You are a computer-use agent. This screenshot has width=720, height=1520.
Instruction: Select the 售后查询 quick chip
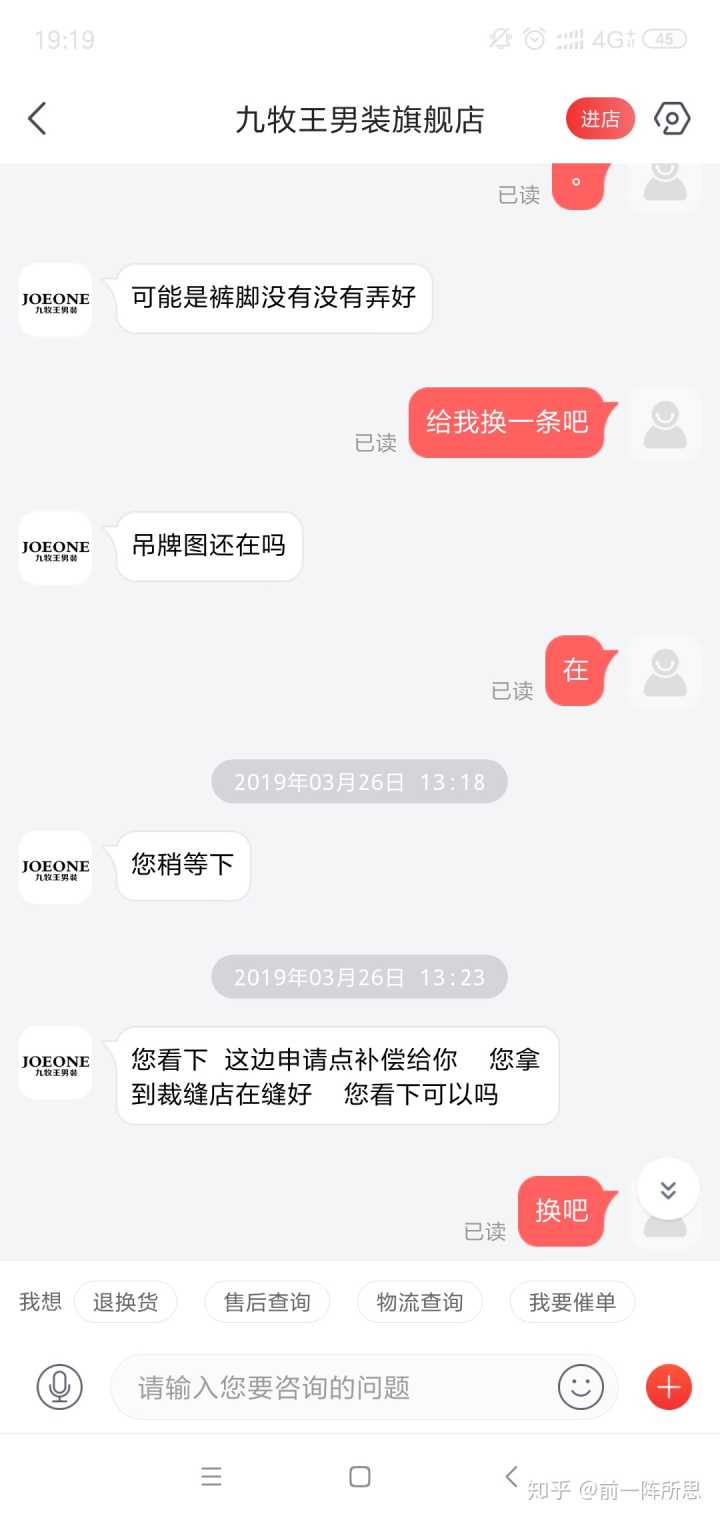267,1302
